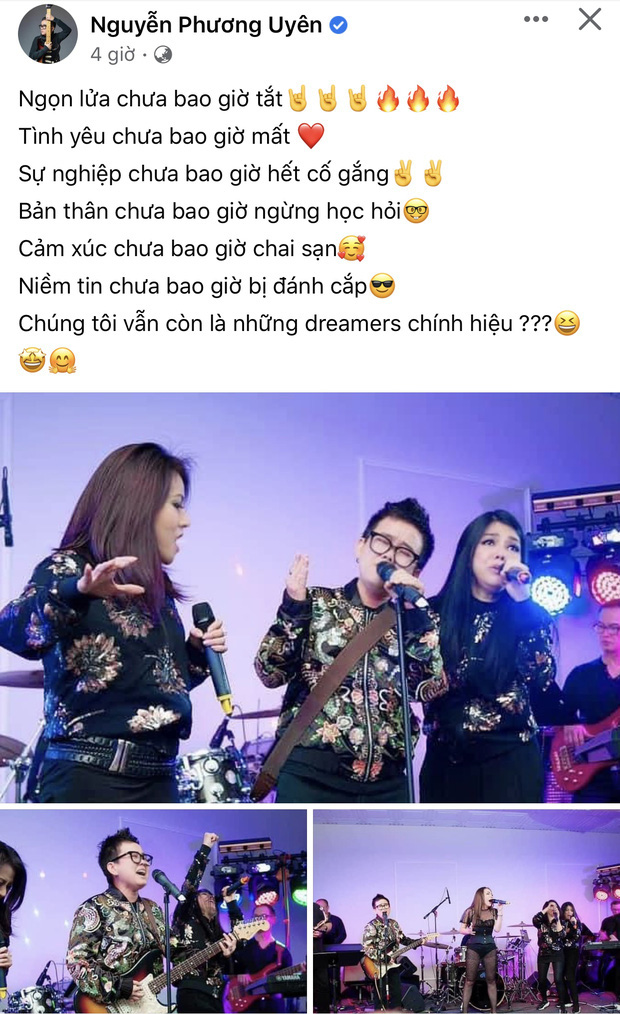Close this post with the X
Image resolution: width=620 pixels, height=1014 pixels.
(591, 19)
